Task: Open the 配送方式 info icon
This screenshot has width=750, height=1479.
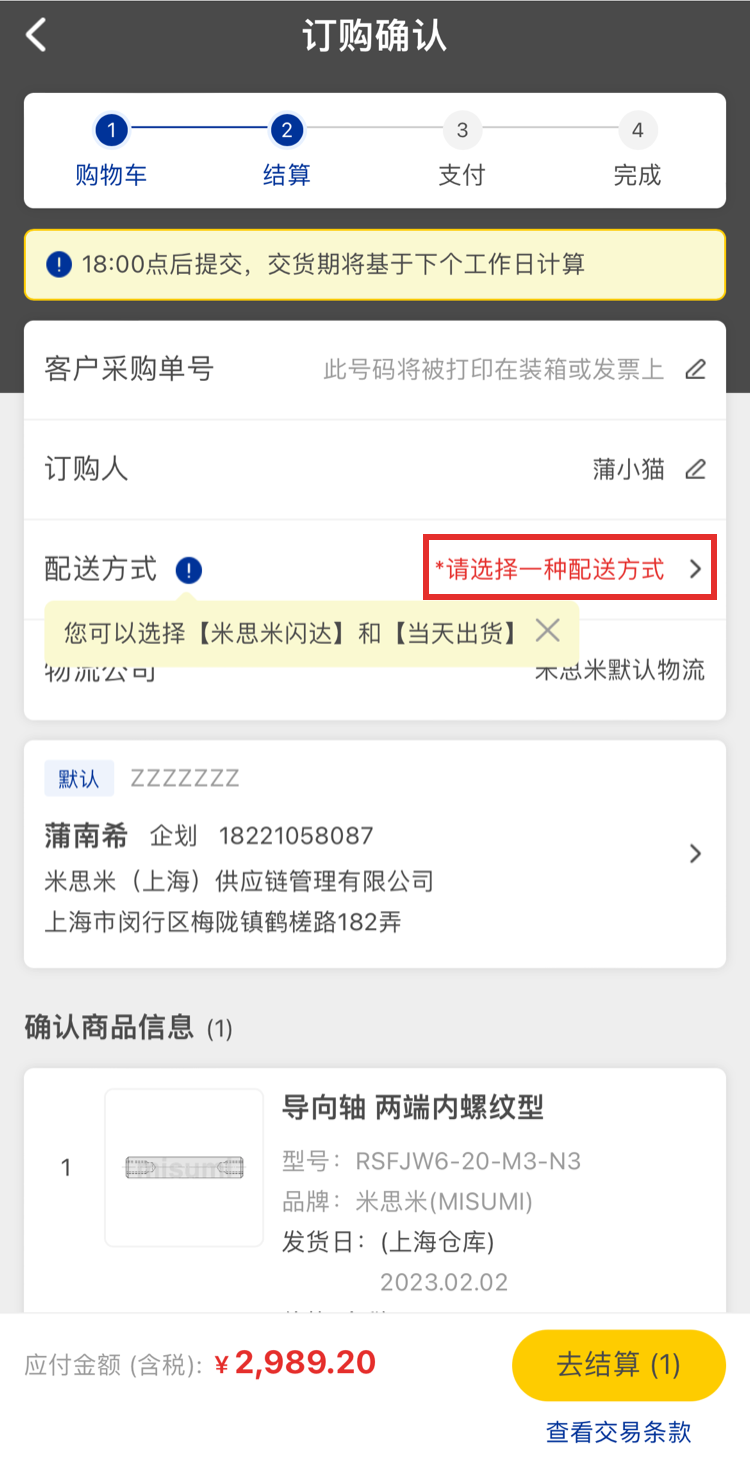Action: (x=188, y=570)
